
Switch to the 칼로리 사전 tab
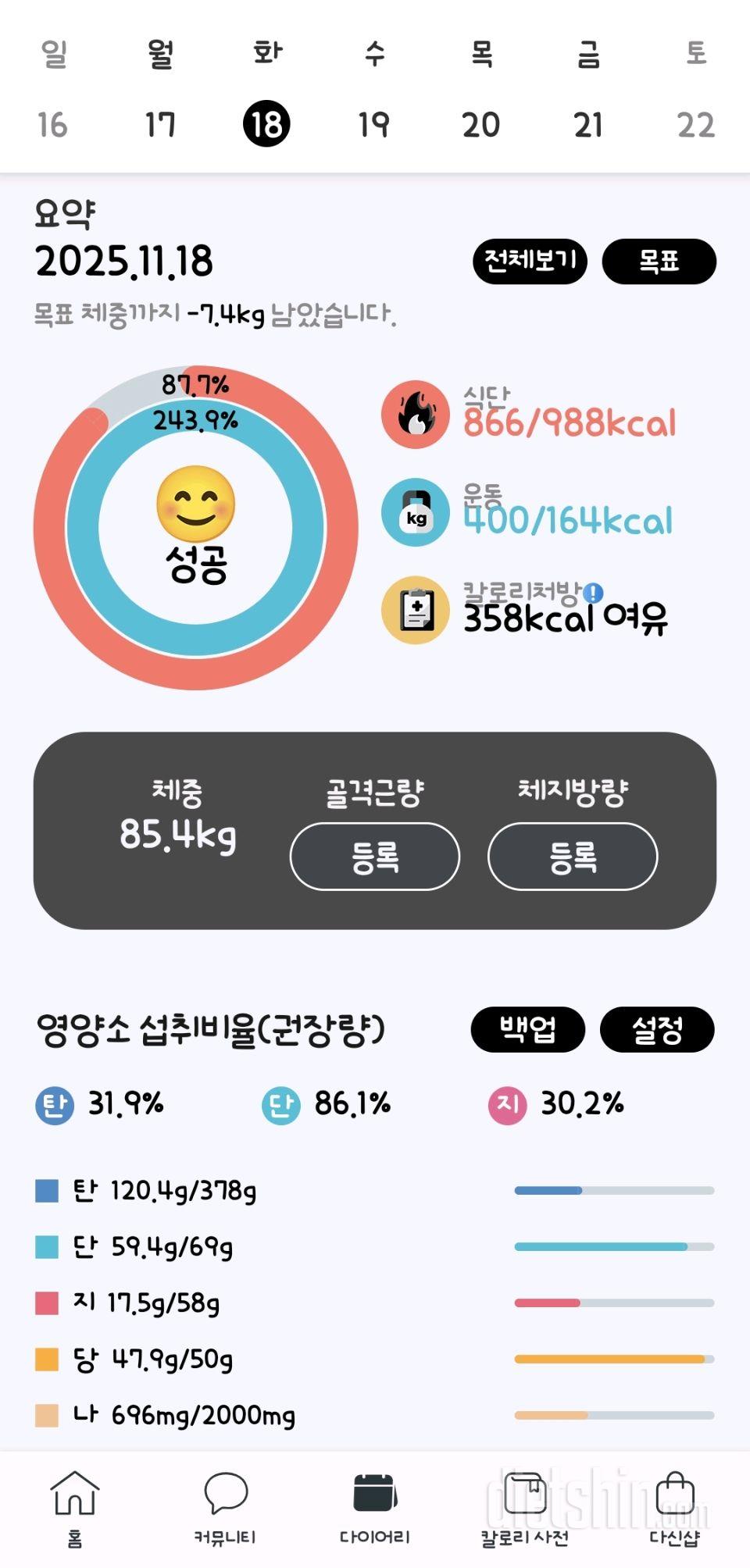pos(524,1507)
